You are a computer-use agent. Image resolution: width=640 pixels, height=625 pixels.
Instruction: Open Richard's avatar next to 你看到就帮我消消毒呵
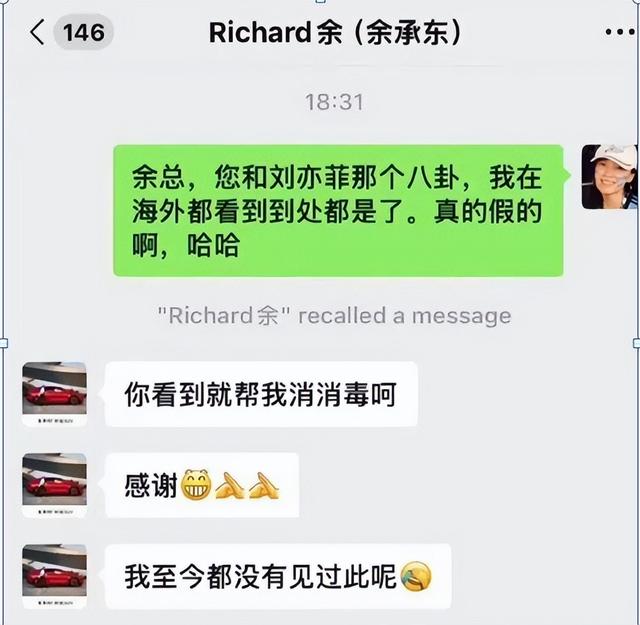[x=54, y=394]
